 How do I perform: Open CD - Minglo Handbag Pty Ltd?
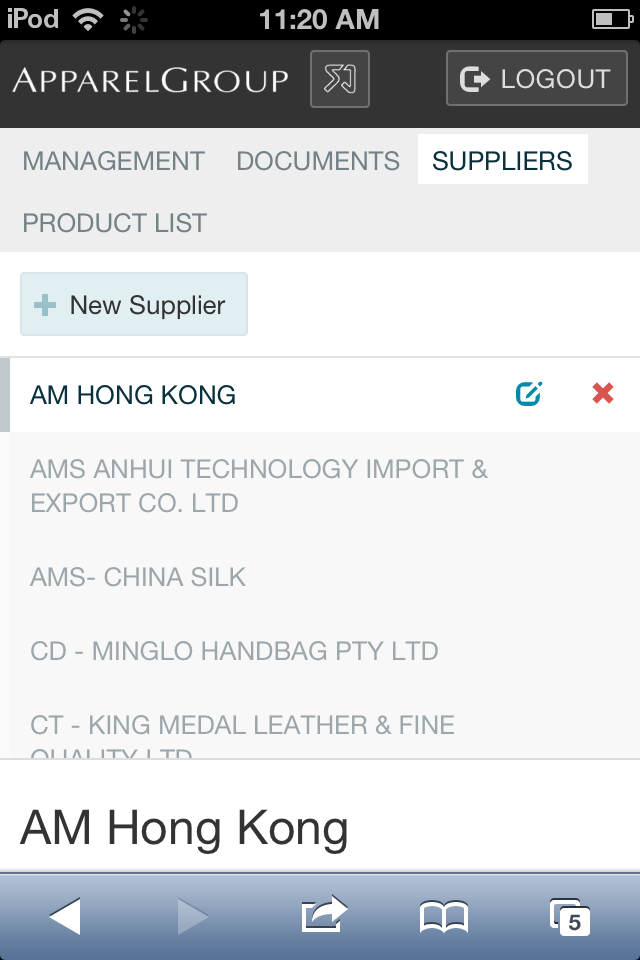[x=234, y=651]
